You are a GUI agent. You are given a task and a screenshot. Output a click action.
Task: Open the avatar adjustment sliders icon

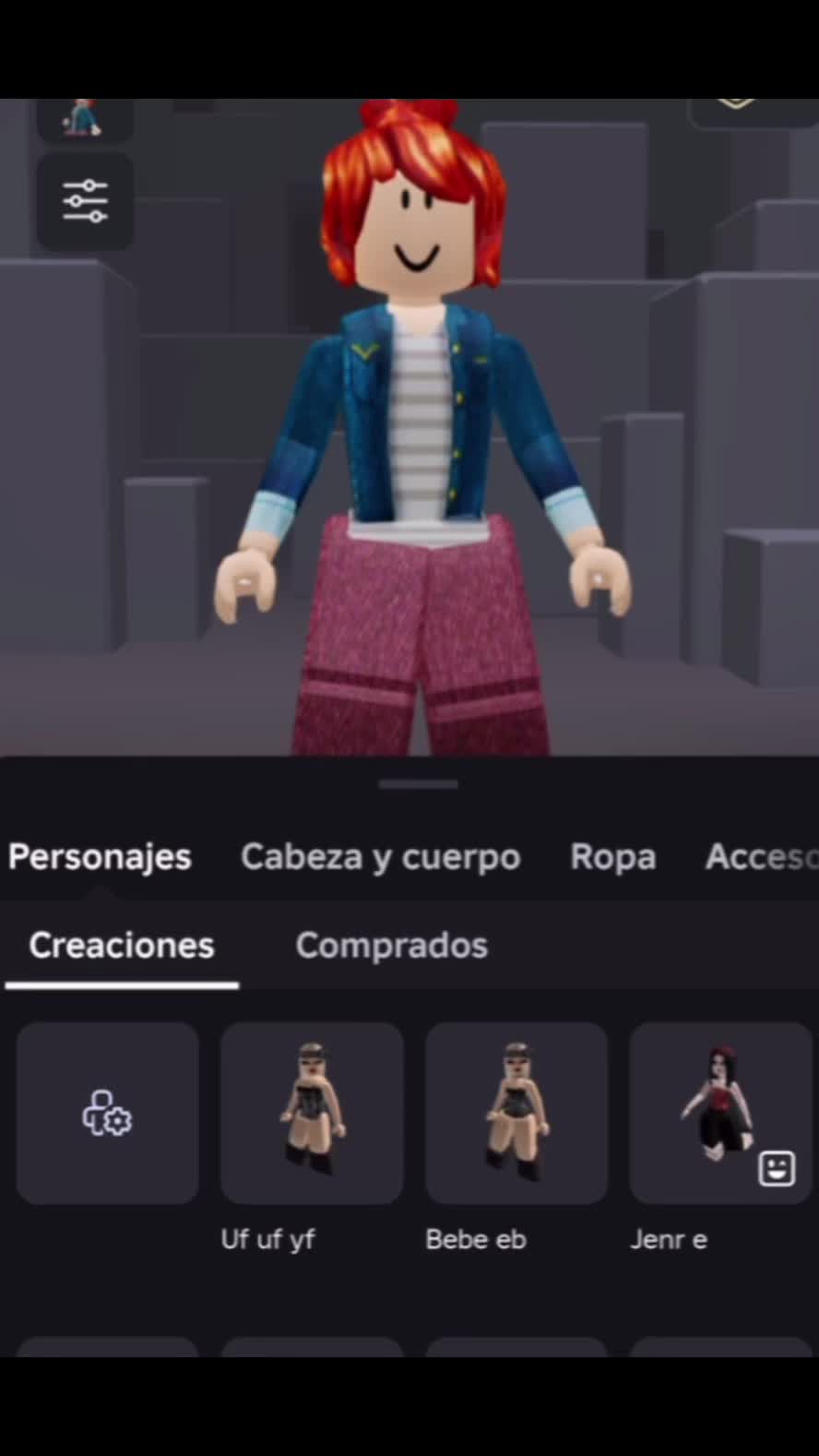pyautogui.click(x=85, y=200)
